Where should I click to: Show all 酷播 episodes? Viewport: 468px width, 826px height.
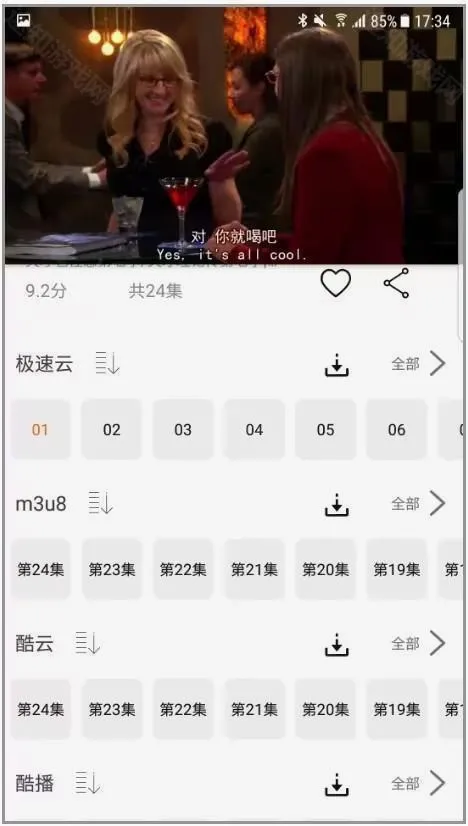(x=418, y=783)
